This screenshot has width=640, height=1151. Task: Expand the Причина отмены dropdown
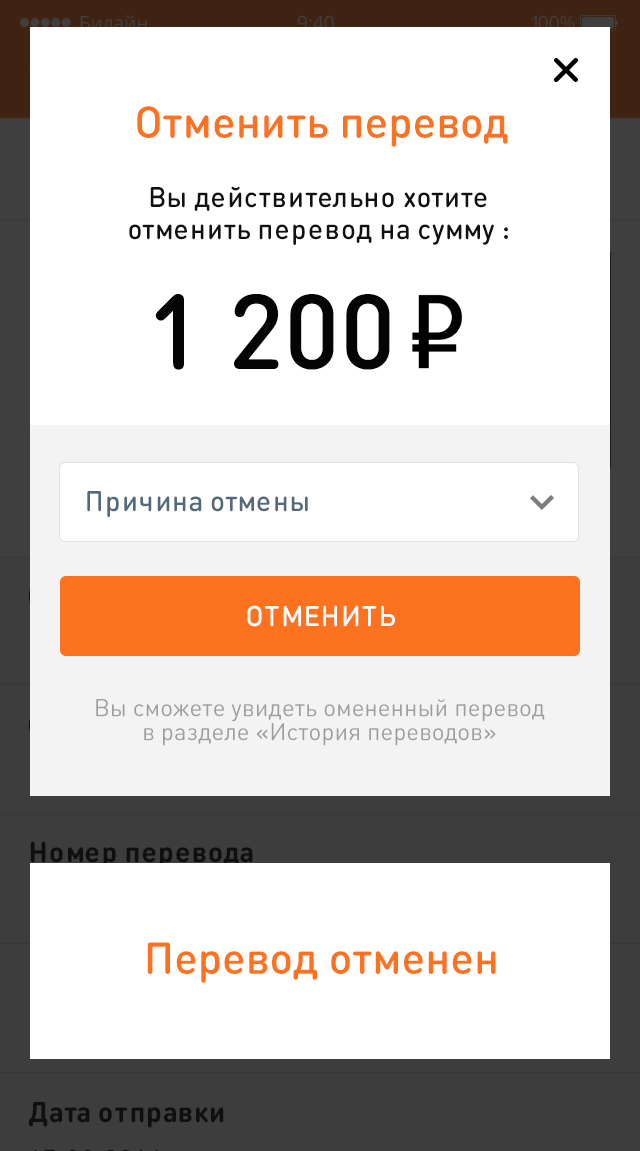[319, 502]
